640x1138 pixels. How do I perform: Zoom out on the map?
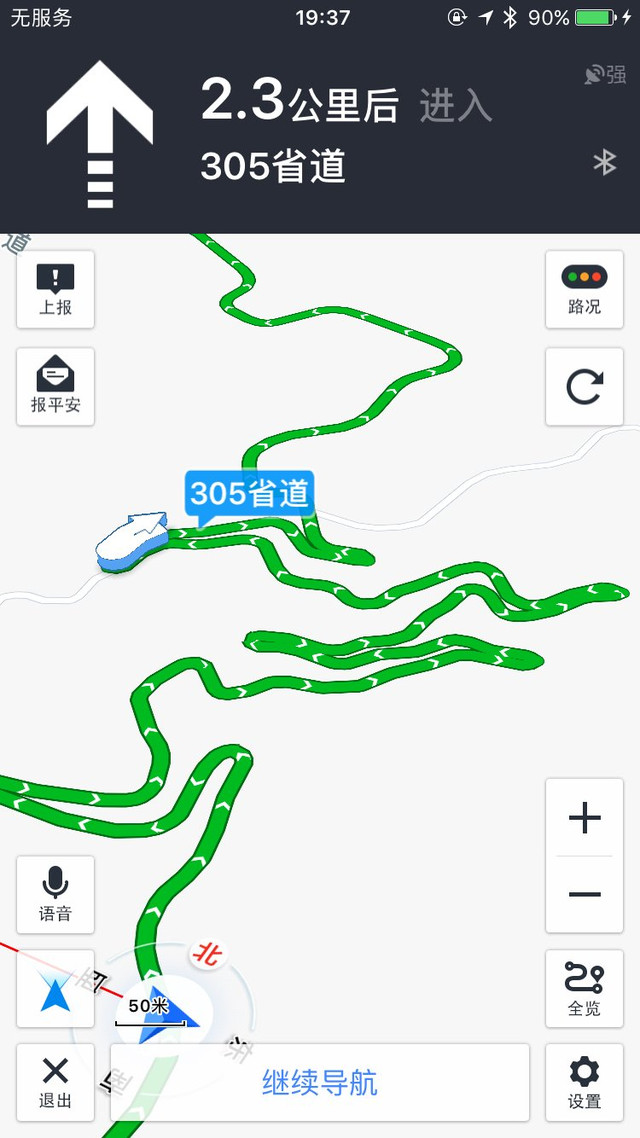(584, 894)
